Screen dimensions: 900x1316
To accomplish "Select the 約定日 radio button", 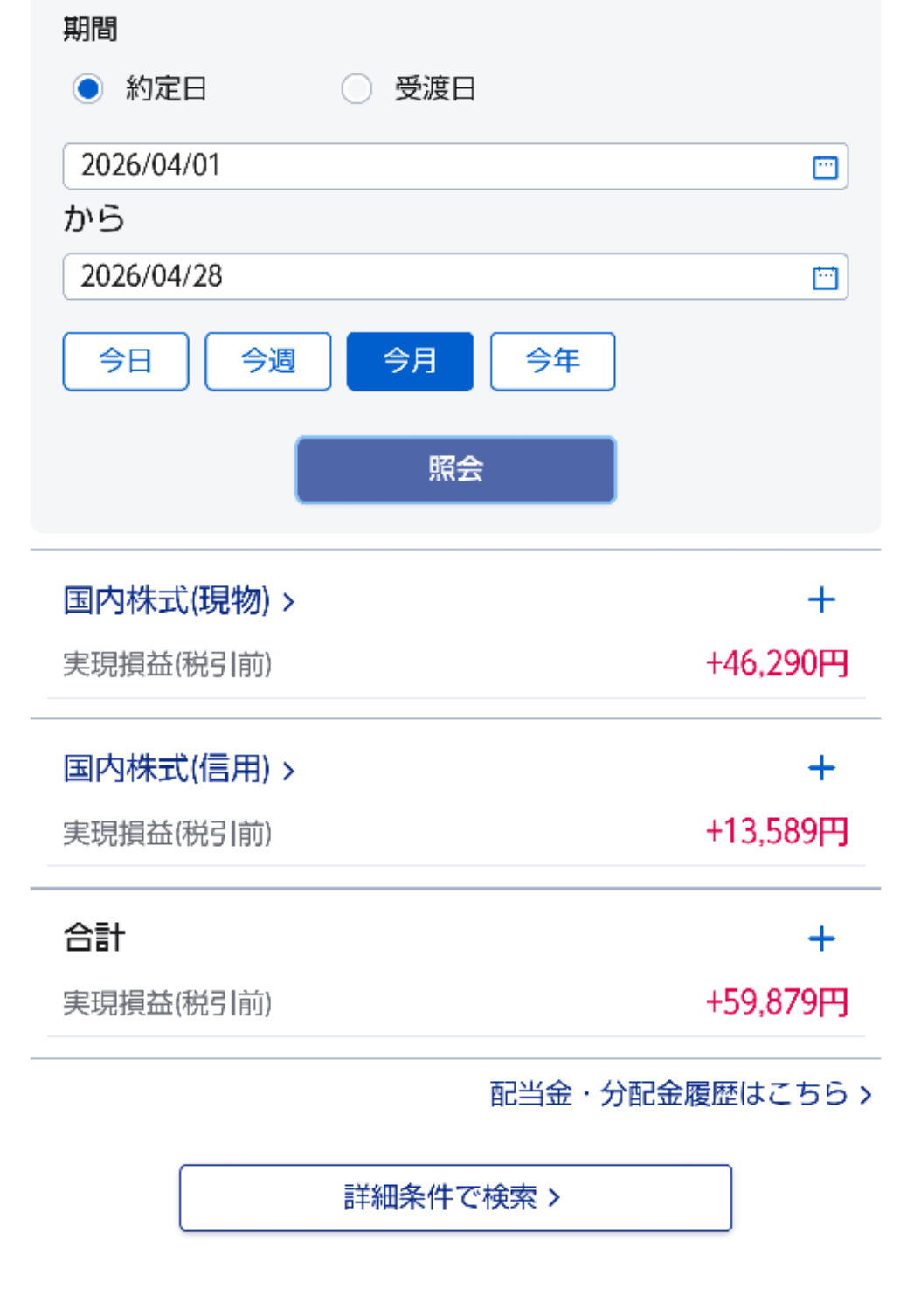I will [88, 89].
